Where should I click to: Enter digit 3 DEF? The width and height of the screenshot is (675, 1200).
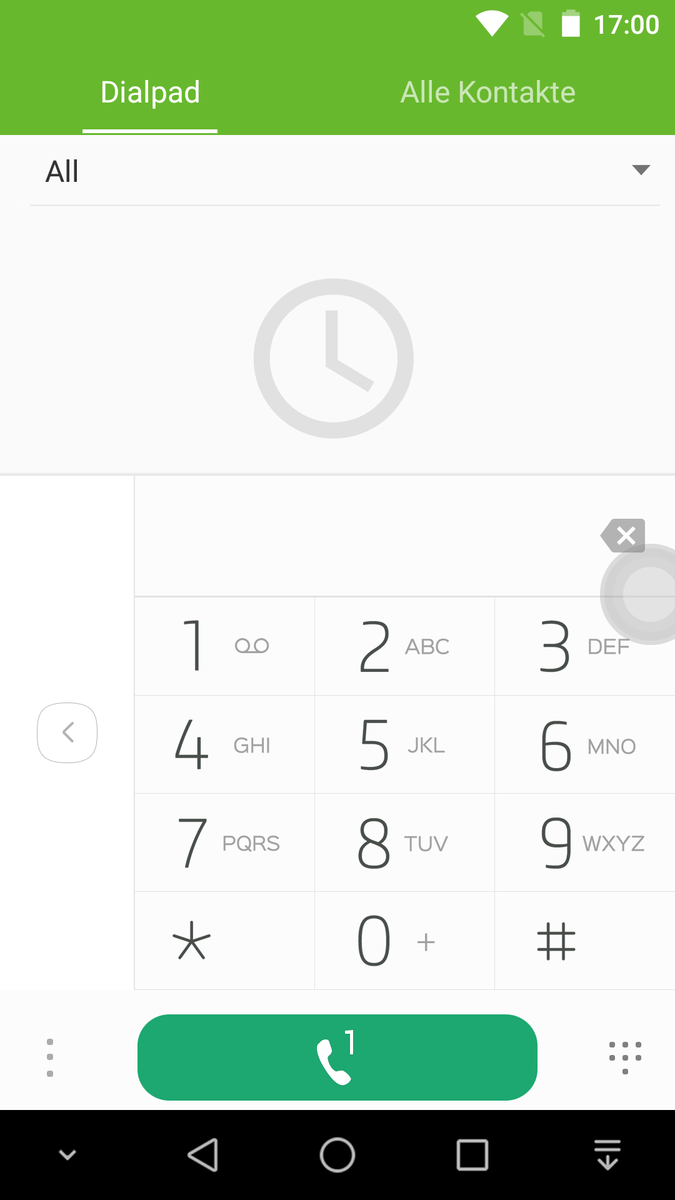[x=584, y=646]
